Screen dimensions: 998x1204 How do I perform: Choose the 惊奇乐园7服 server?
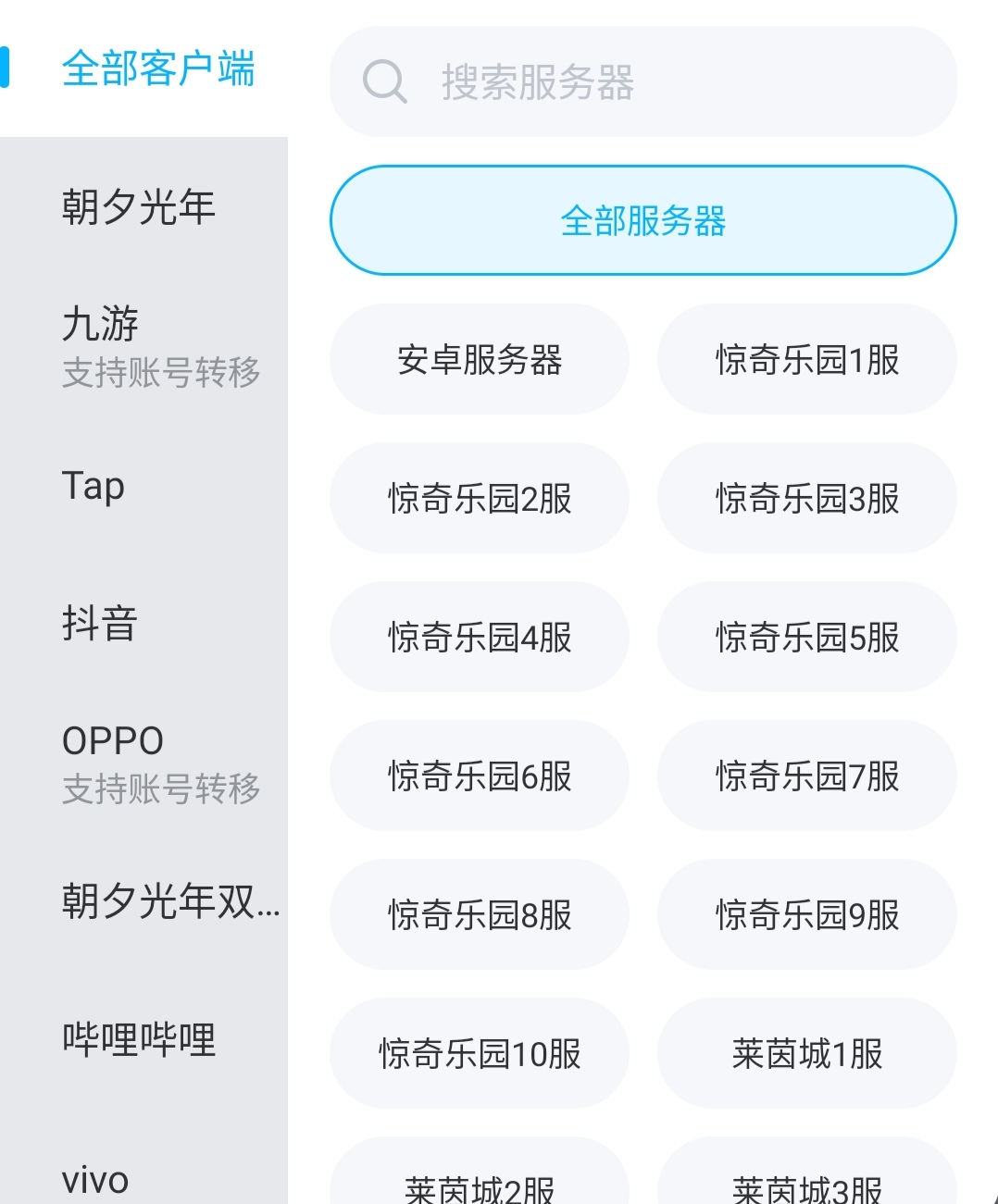pos(806,776)
